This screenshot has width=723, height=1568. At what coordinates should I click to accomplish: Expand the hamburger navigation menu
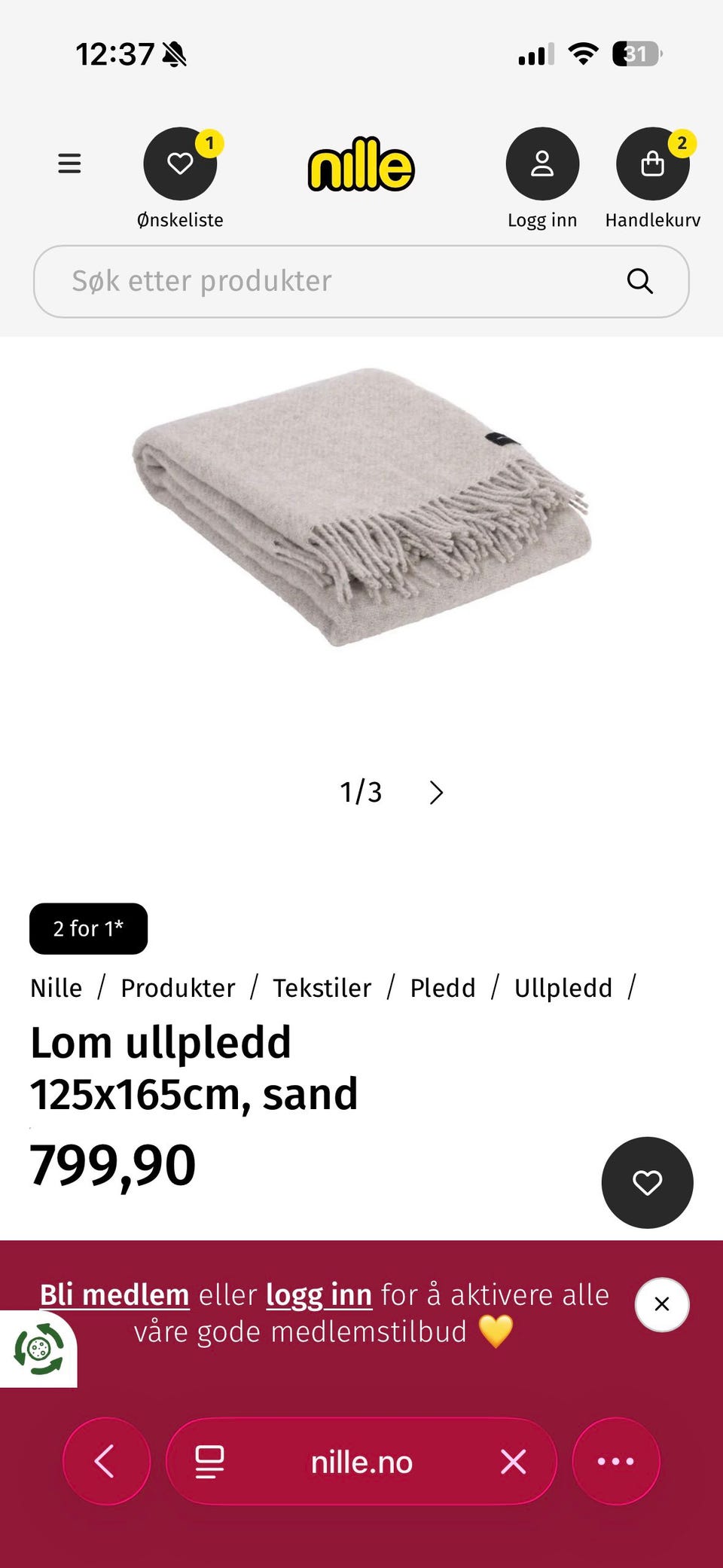pyautogui.click(x=69, y=164)
